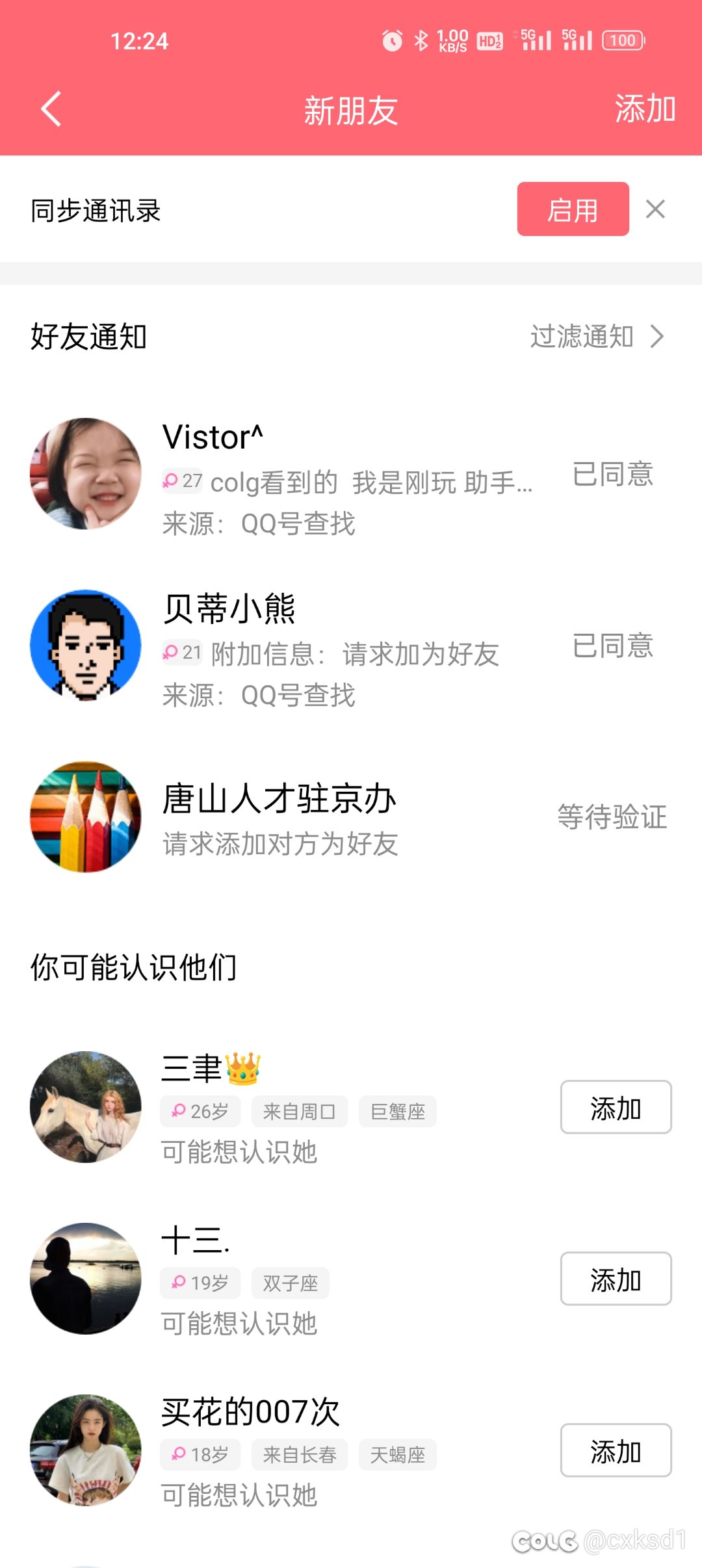This screenshot has width=702, height=1568.
Task: Add 买花的007次 as a friend
Action: (616, 1450)
